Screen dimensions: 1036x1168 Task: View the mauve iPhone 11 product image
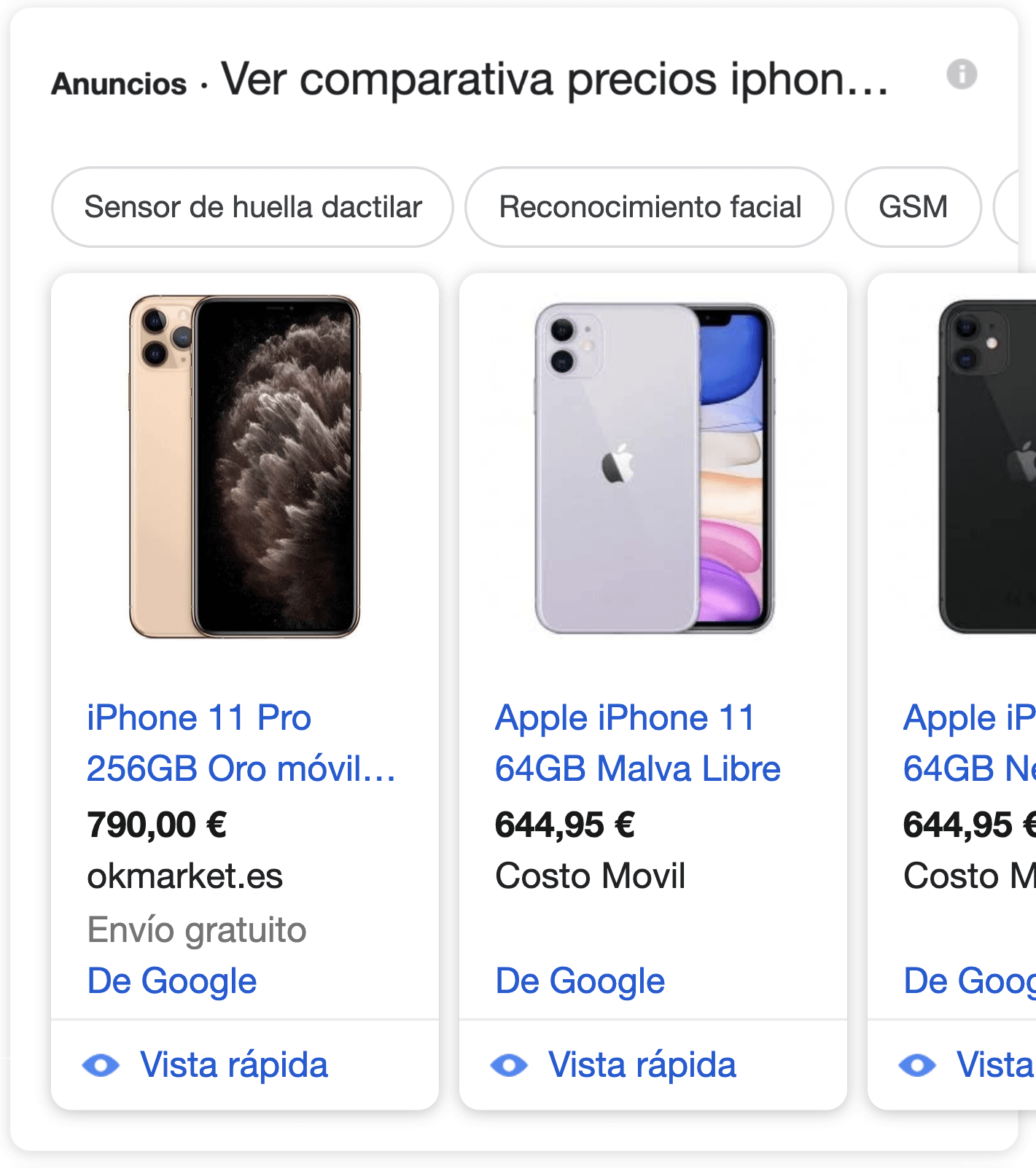point(653,467)
